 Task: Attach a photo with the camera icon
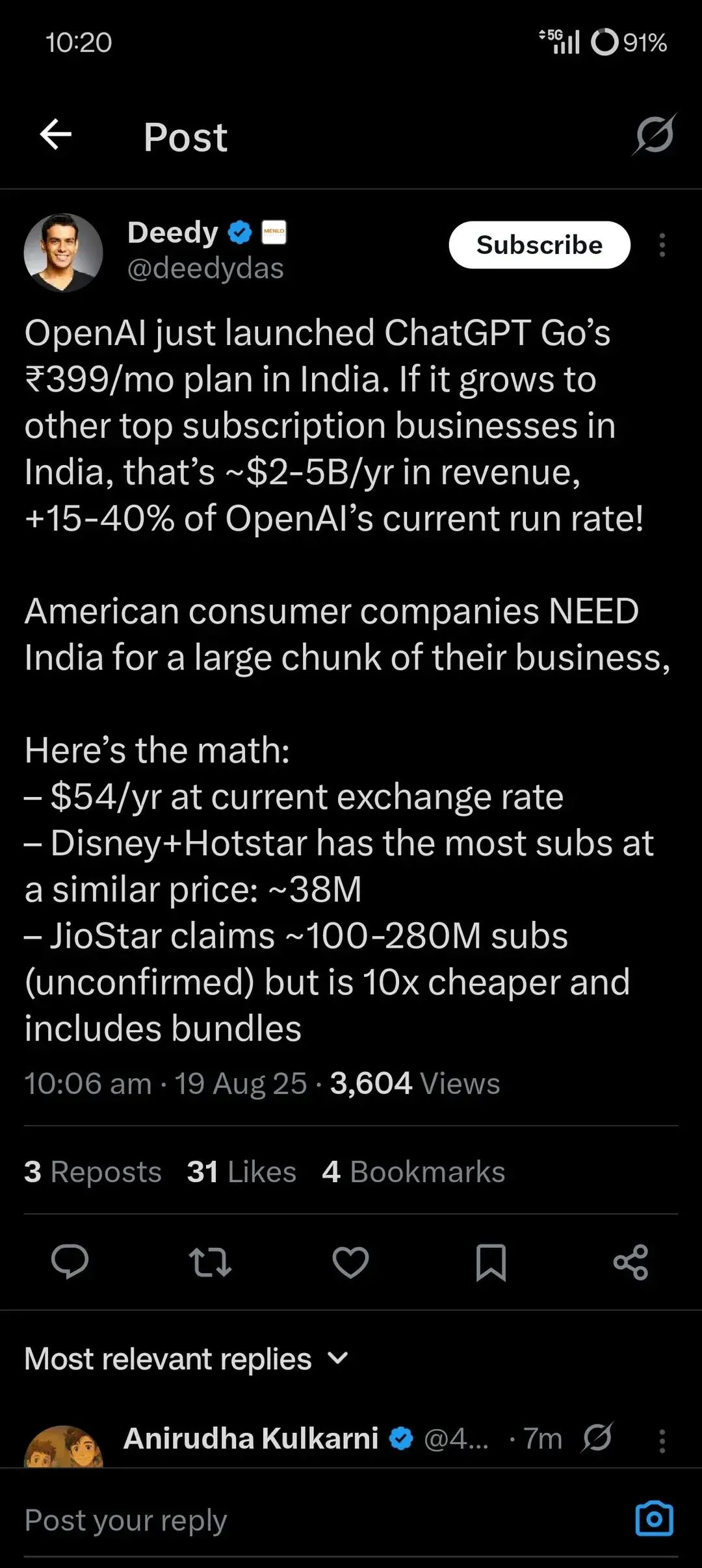point(654,1519)
